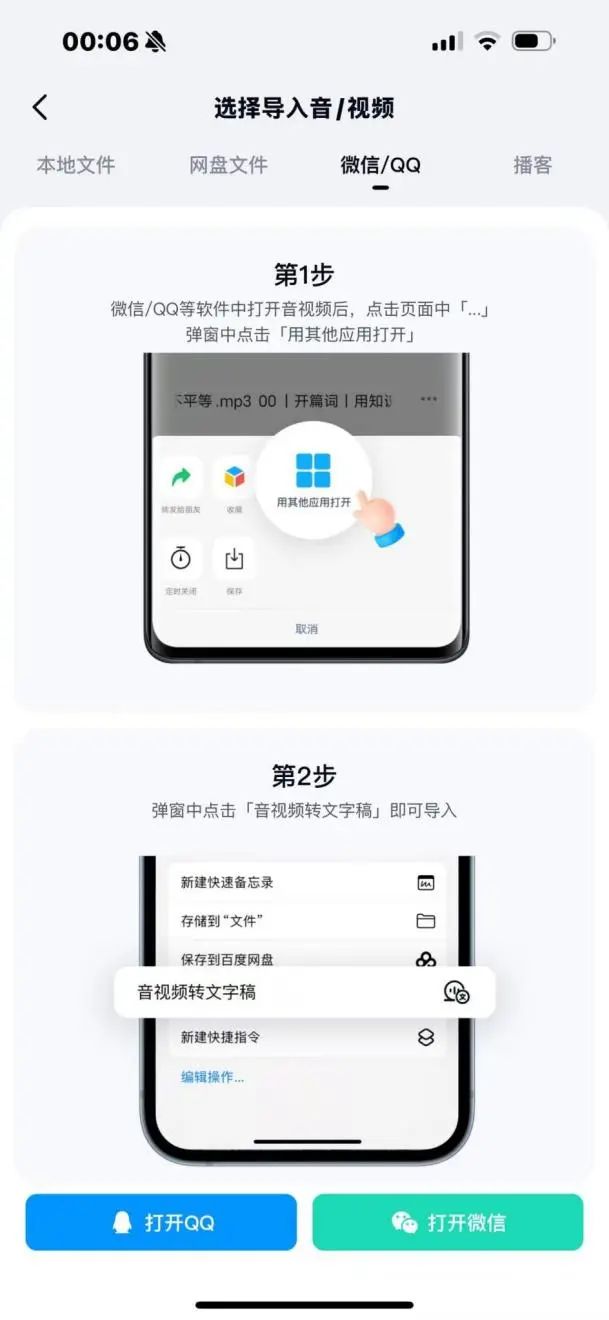Go back using the top-left arrow

pos(40,108)
